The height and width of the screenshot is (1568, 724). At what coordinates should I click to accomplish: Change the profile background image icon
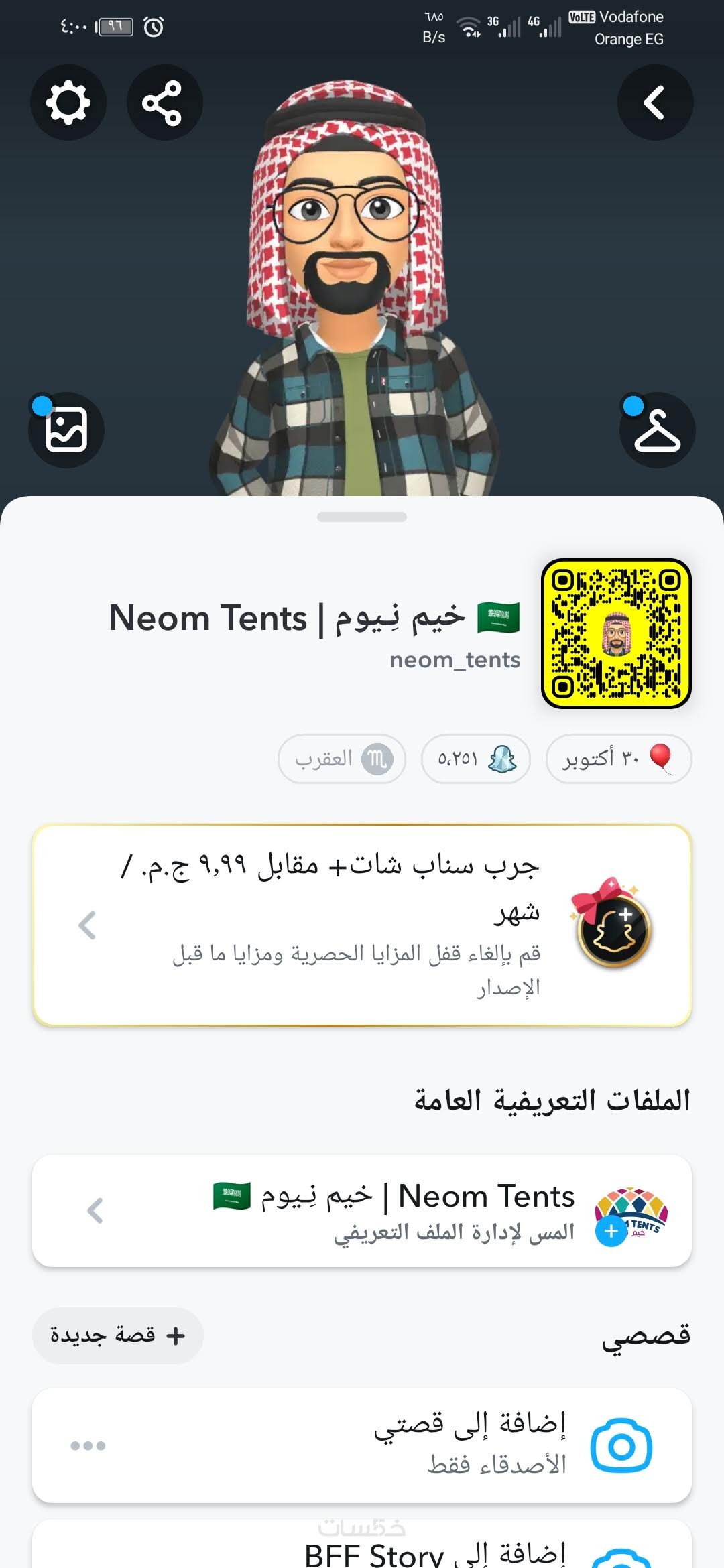(x=66, y=430)
